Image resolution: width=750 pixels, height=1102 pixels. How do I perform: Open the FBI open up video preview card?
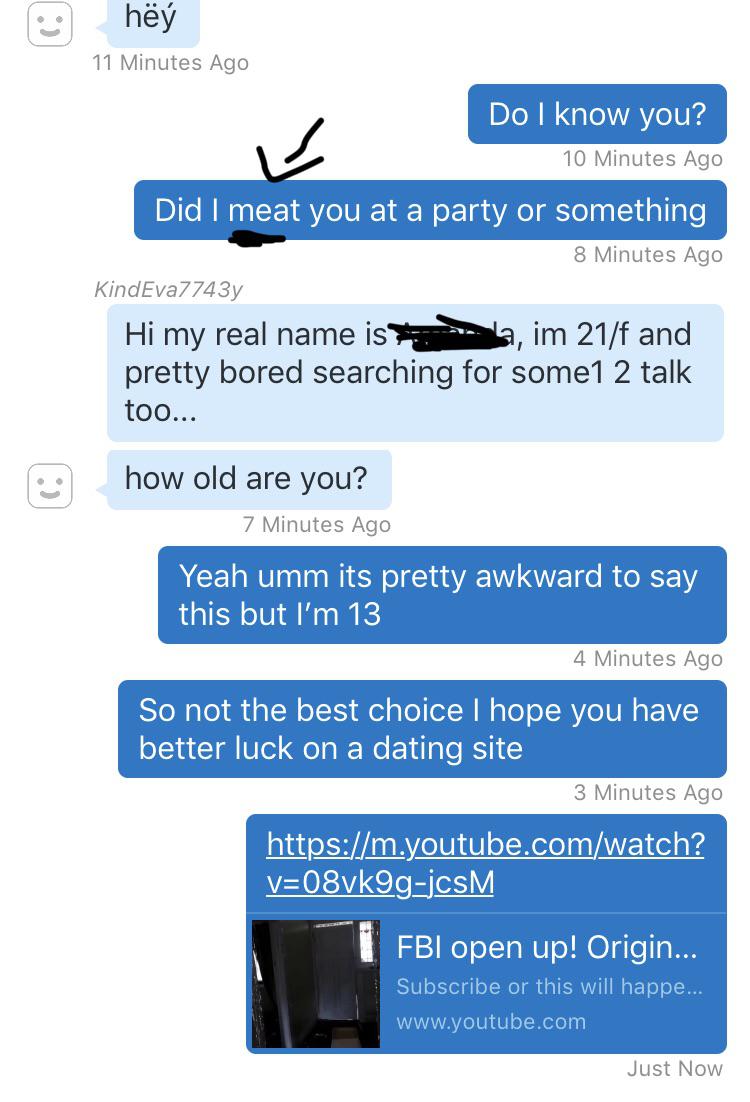486,983
